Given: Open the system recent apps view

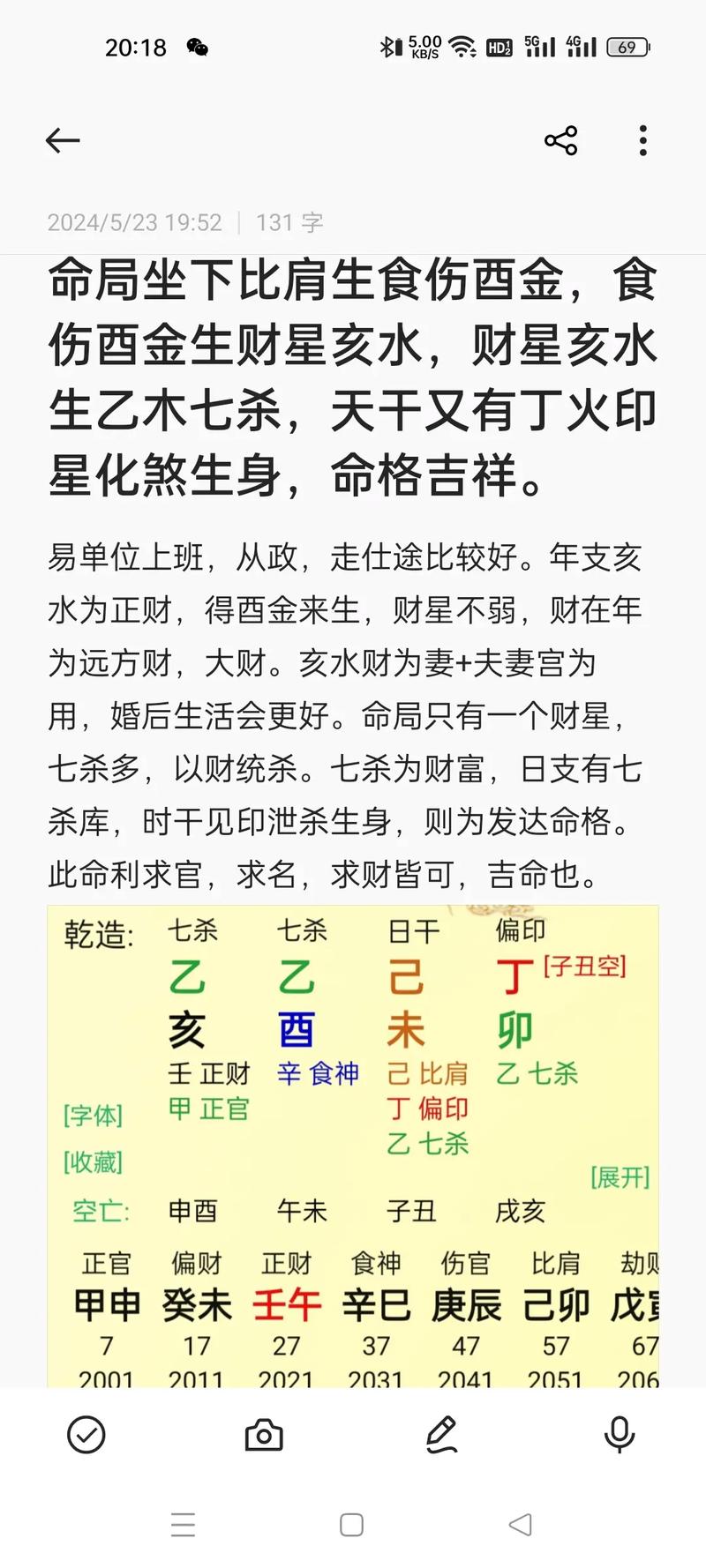Looking at the screenshot, I should [x=184, y=1525].
